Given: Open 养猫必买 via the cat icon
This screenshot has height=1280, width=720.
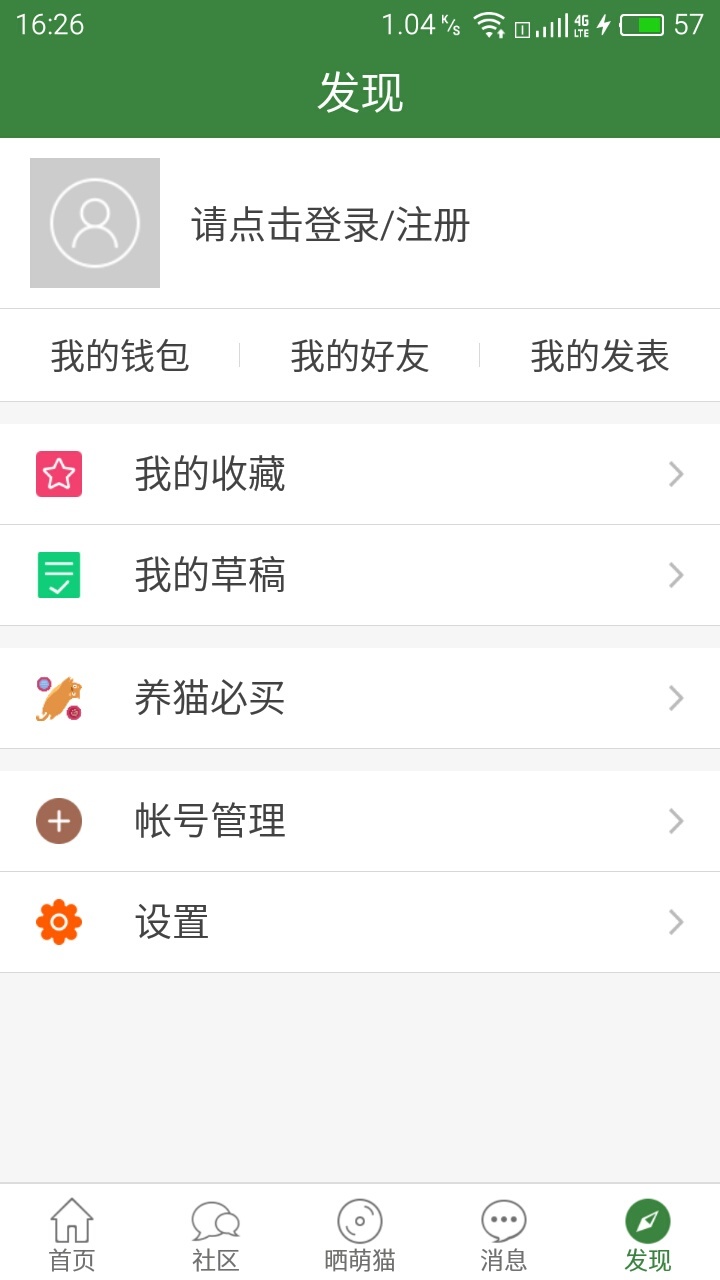Looking at the screenshot, I should [x=58, y=698].
